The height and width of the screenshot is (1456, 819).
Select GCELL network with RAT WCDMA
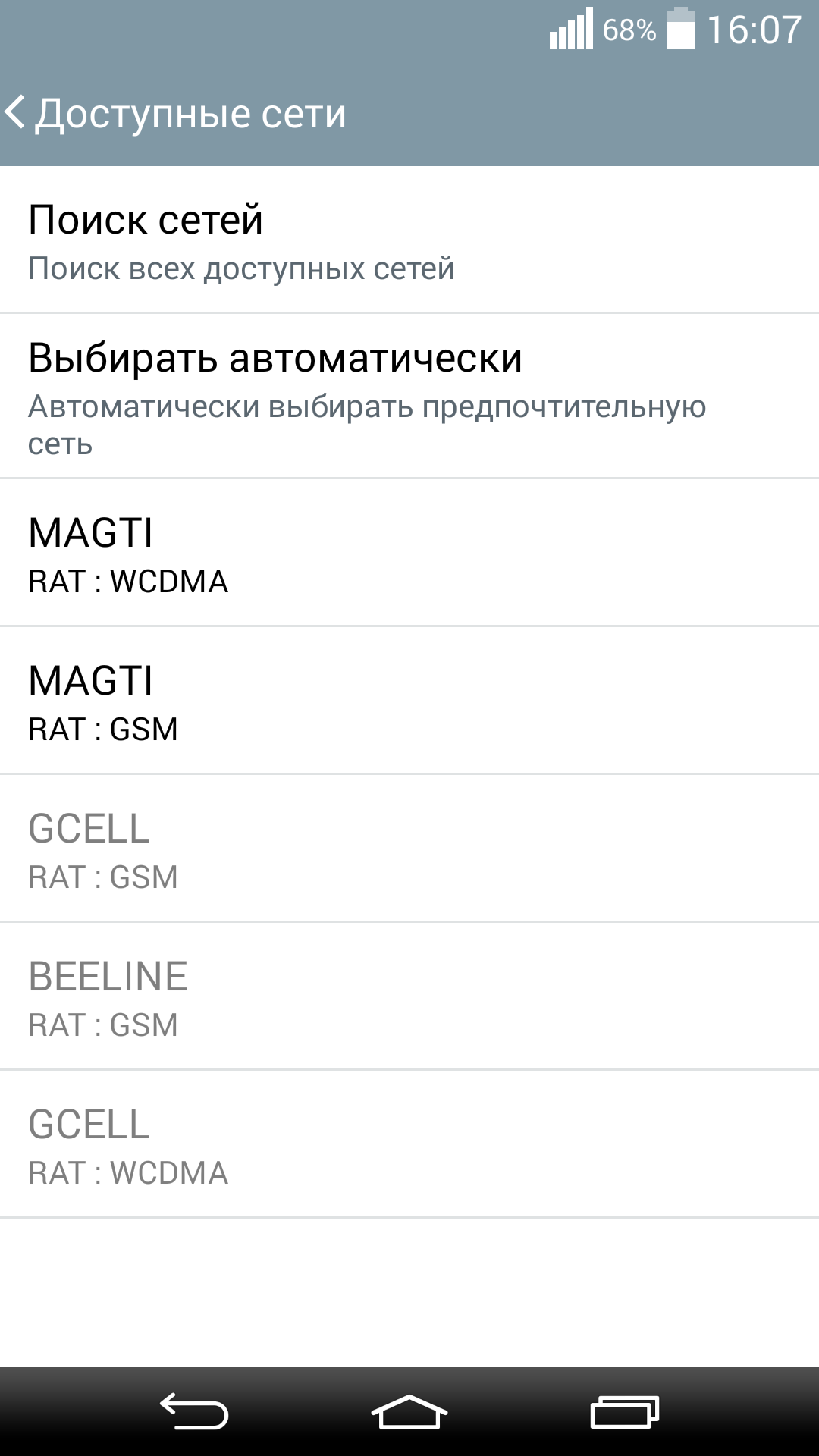point(409,1145)
